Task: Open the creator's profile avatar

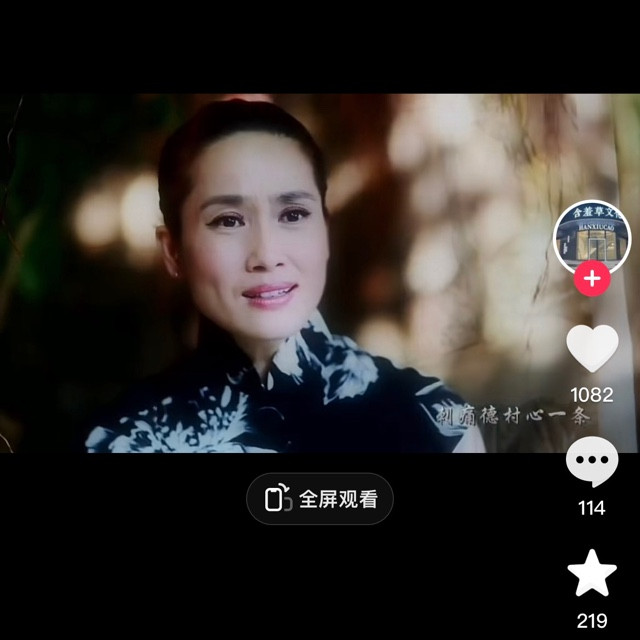Action: (592, 237)
